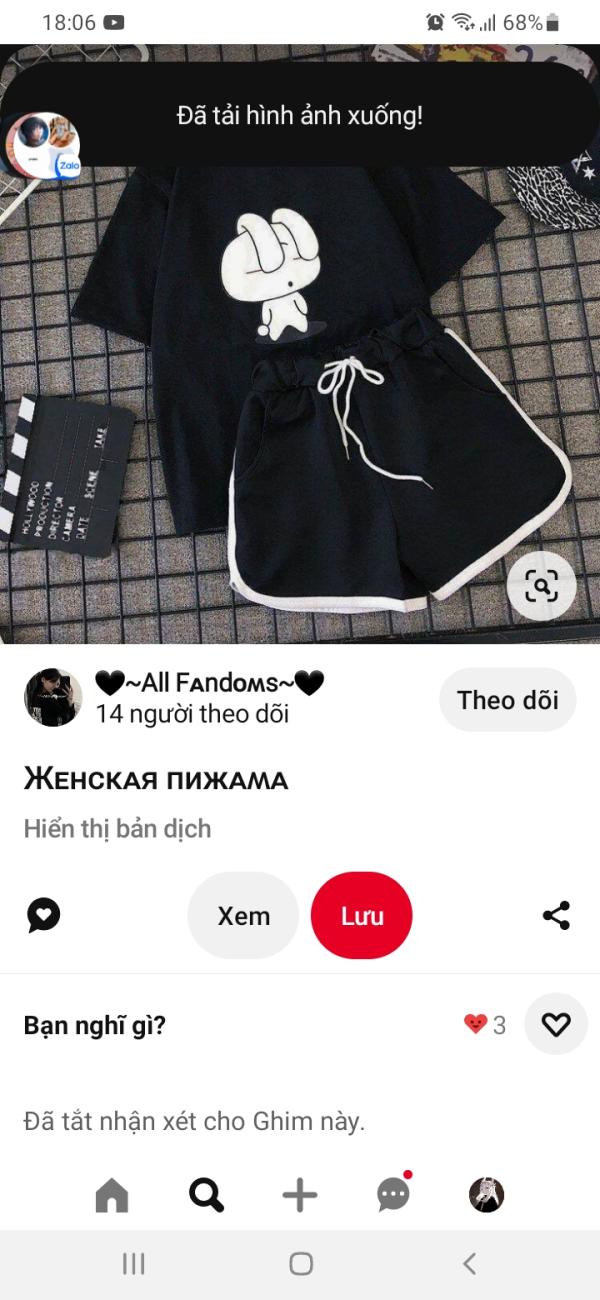The height and width of the screenshot is (1300, 600).
Task: Tap the Theo dõi follow button
Action: [508, 700]
